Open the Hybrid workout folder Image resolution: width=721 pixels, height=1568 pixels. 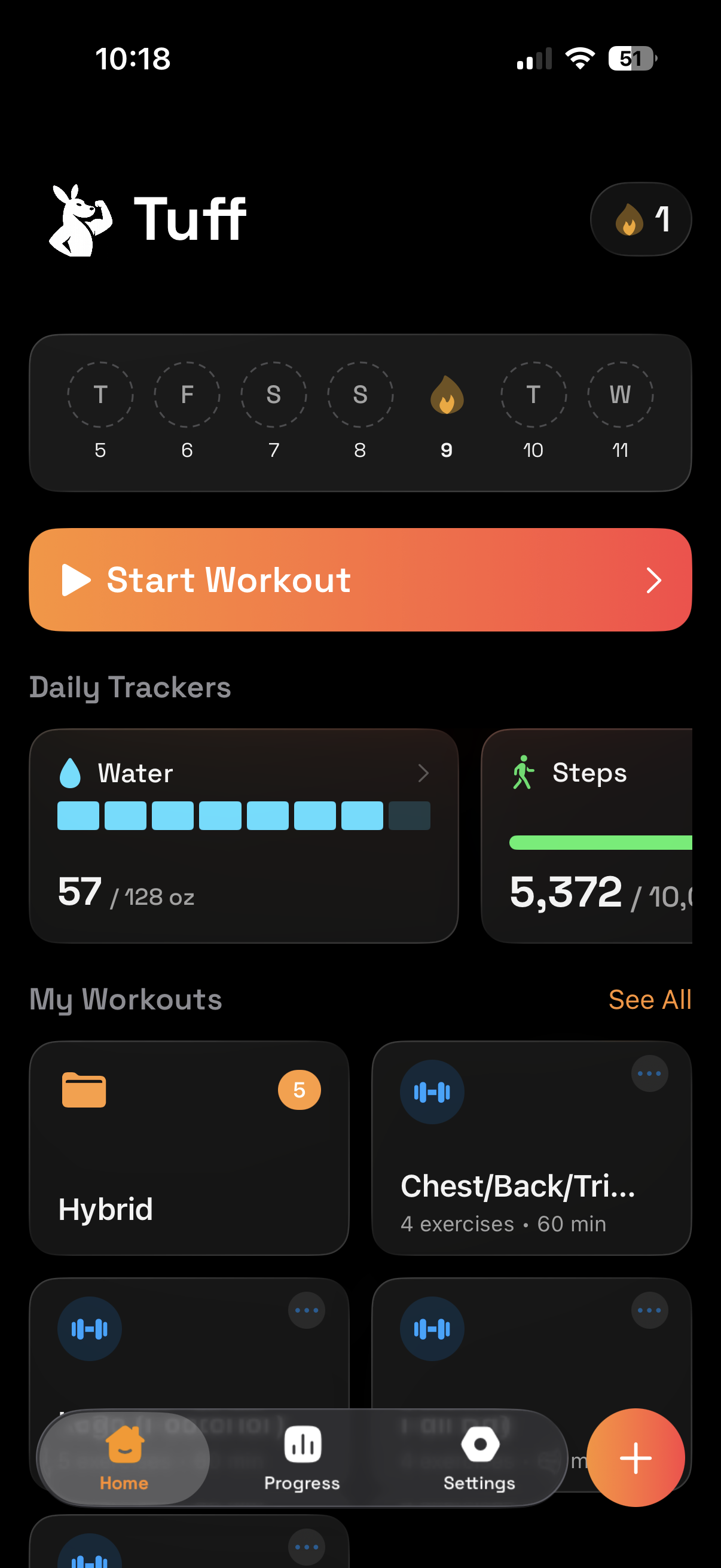188,1148
